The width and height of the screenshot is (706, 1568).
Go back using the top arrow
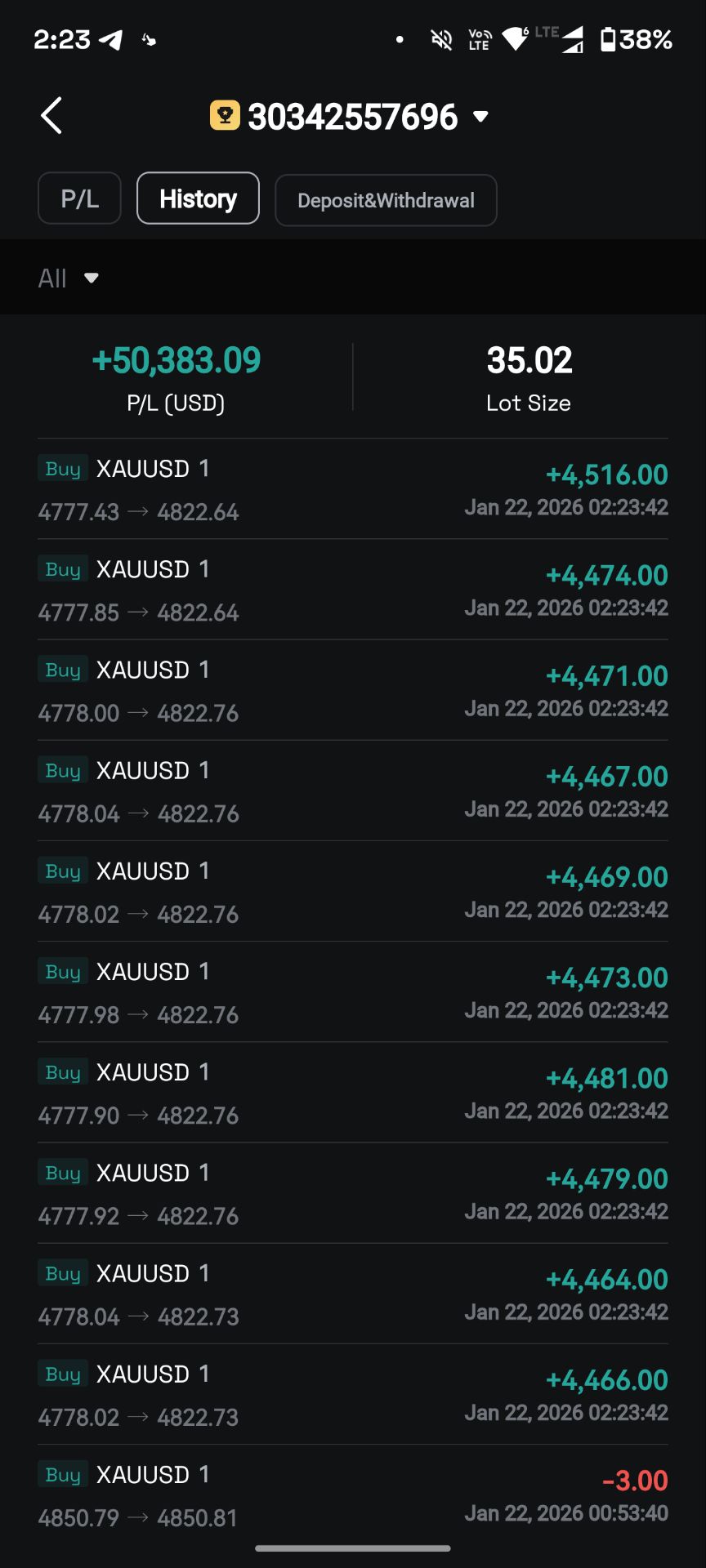click(x=51, y=115)
